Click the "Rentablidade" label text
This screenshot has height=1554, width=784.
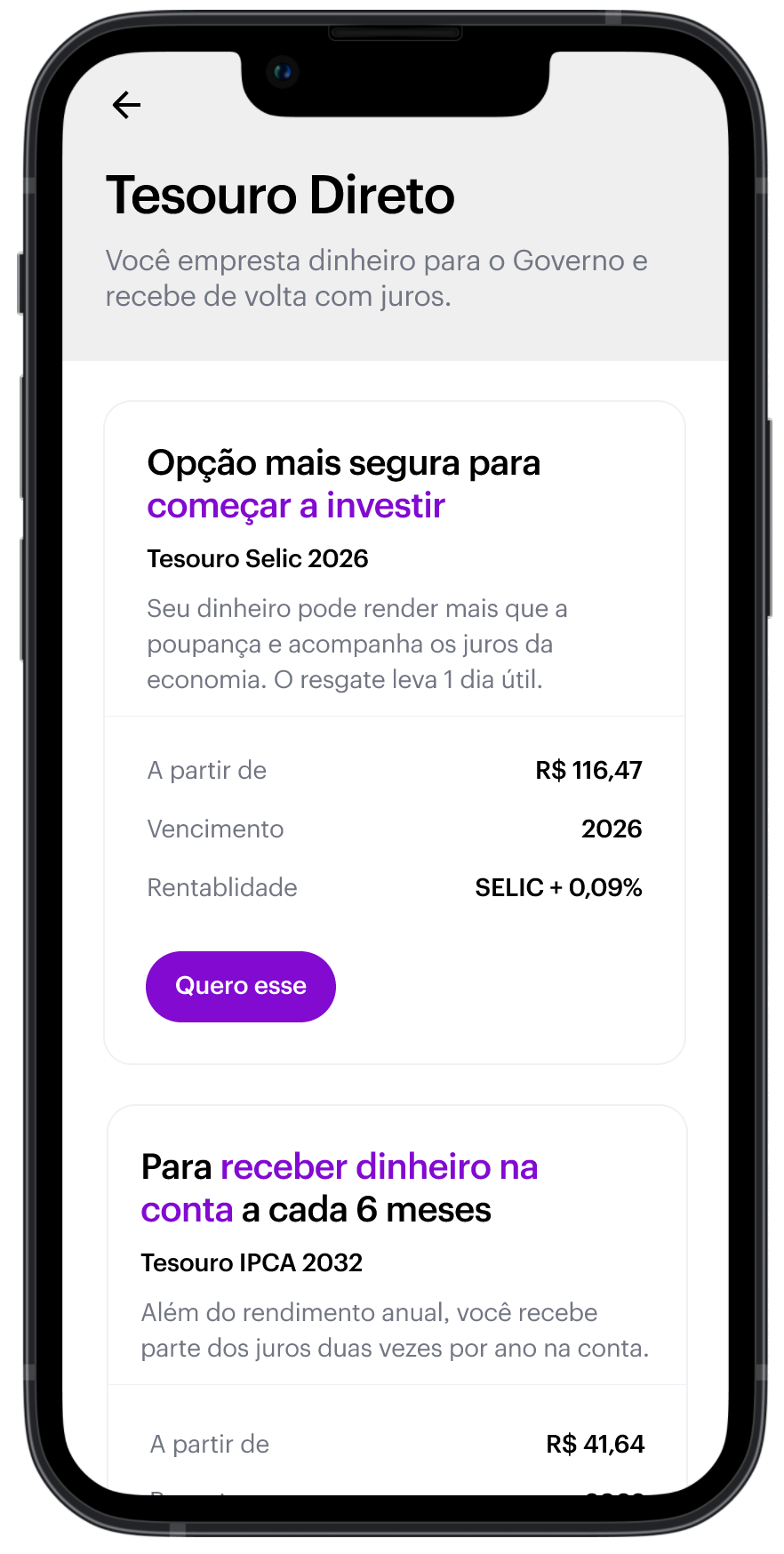[x=221, y=887]
